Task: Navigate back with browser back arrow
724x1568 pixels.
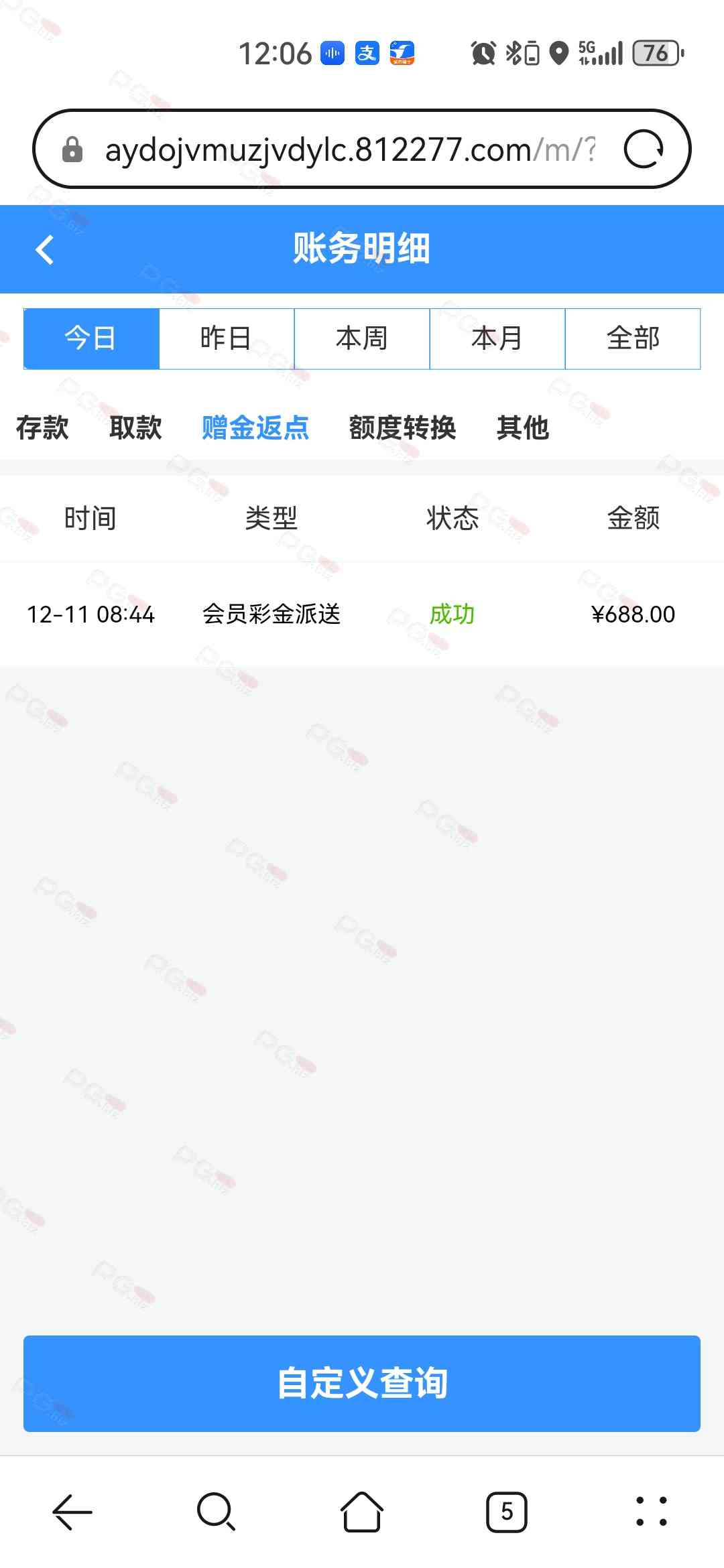Action: tap(72, 1512)
